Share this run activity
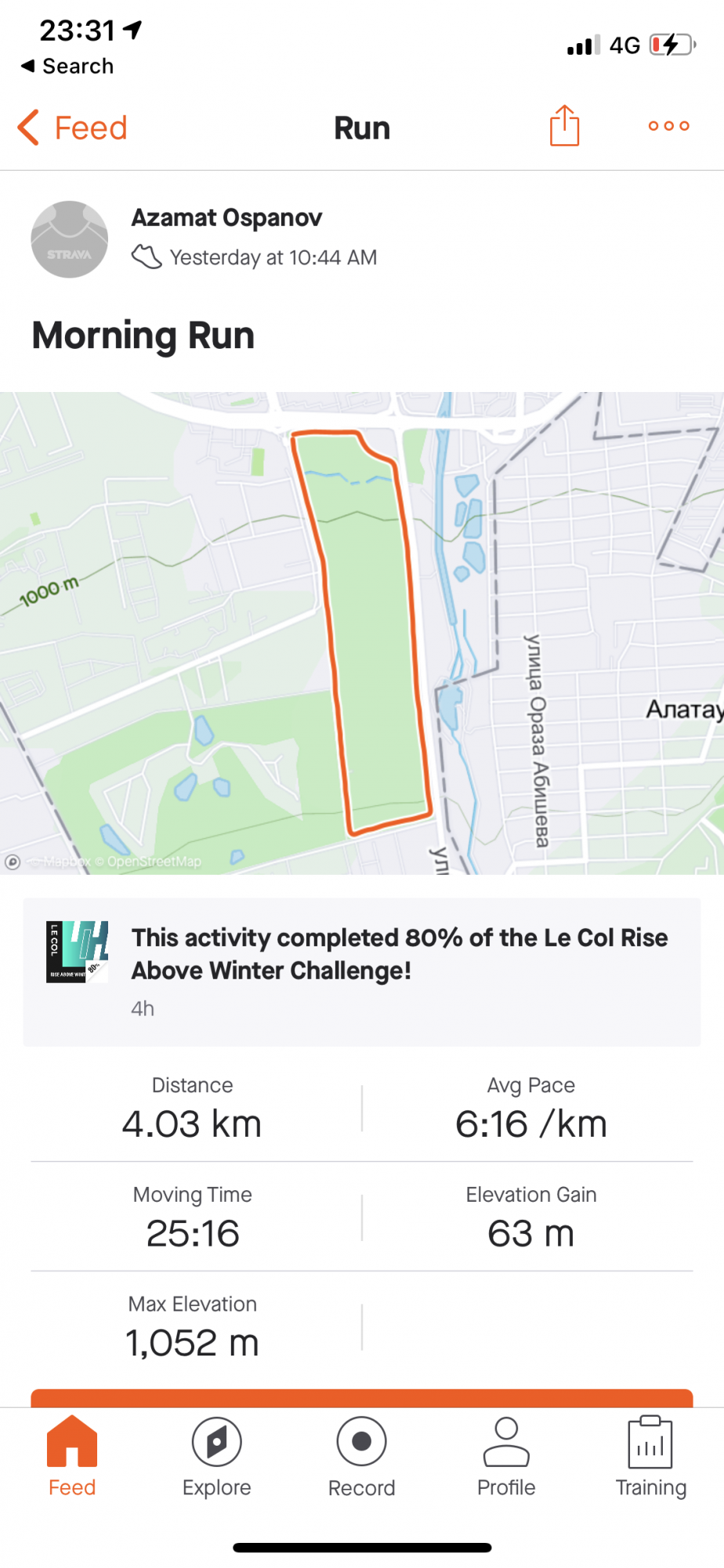Screen dimensions: 724x1568 pos(564,126)
